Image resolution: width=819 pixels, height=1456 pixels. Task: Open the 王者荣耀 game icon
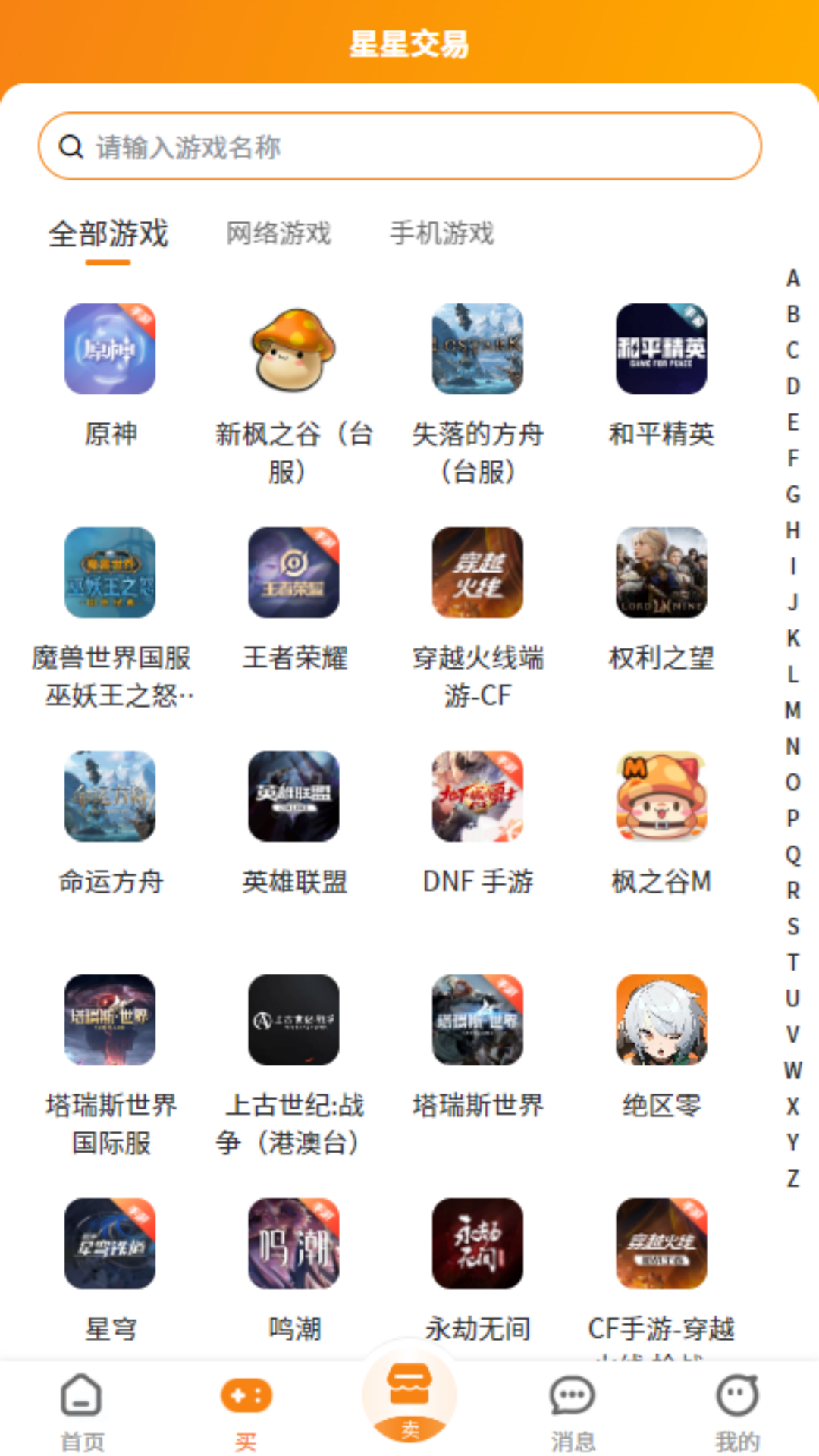click(x=293, y=573)
